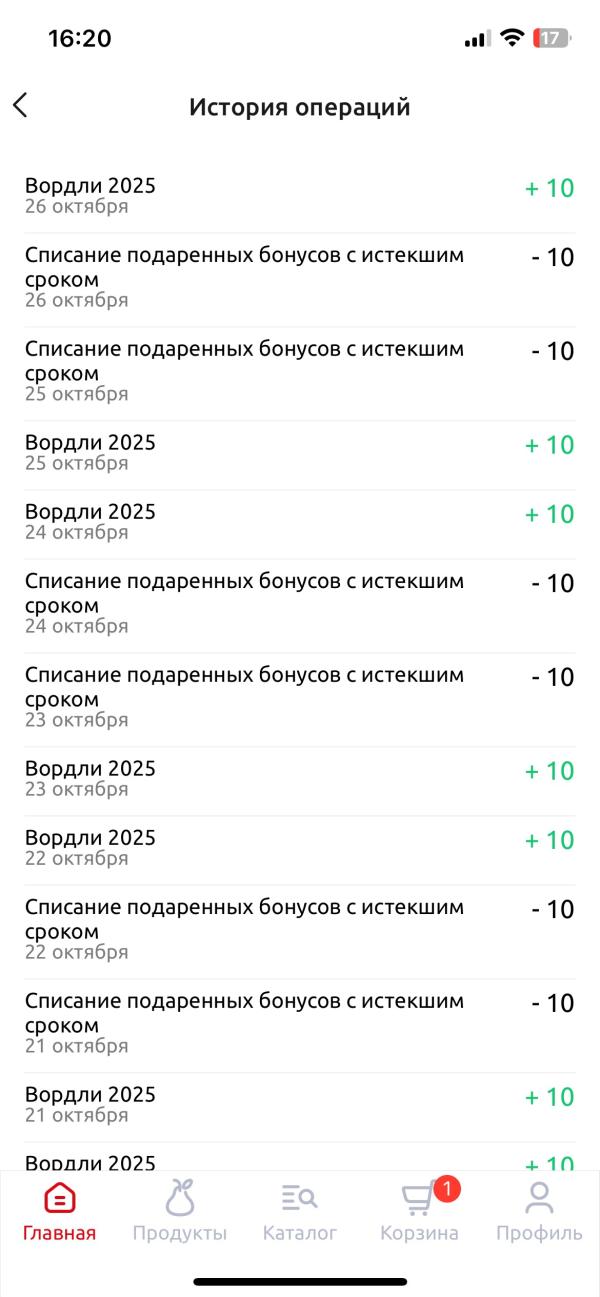Open the Корзина tab
Viewport: 600px width, 1297px height.
(420, 1210)
